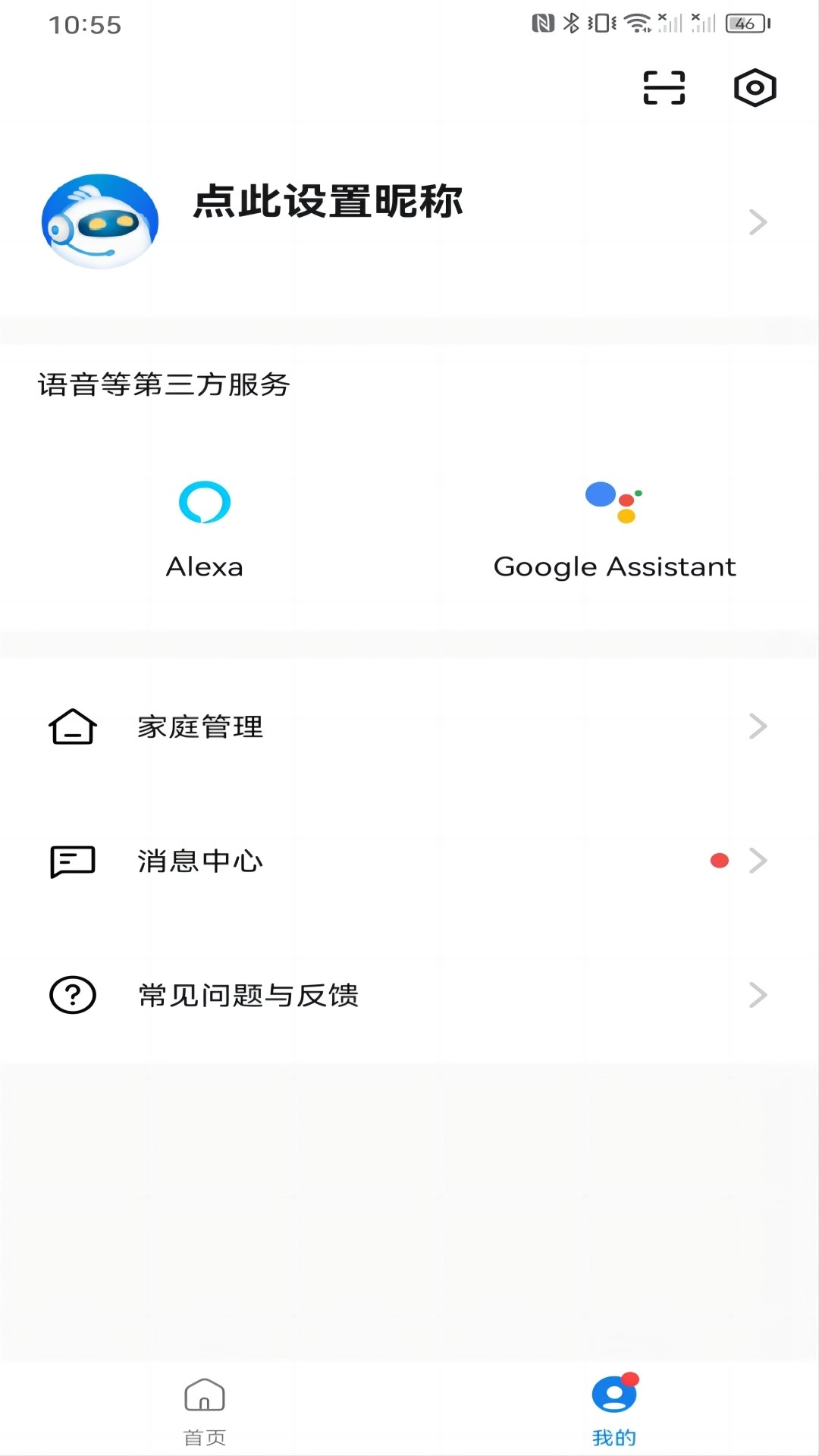Open the QR scan icon
The width and height of the screenshot is (819, 1456).
click(664, 88)
